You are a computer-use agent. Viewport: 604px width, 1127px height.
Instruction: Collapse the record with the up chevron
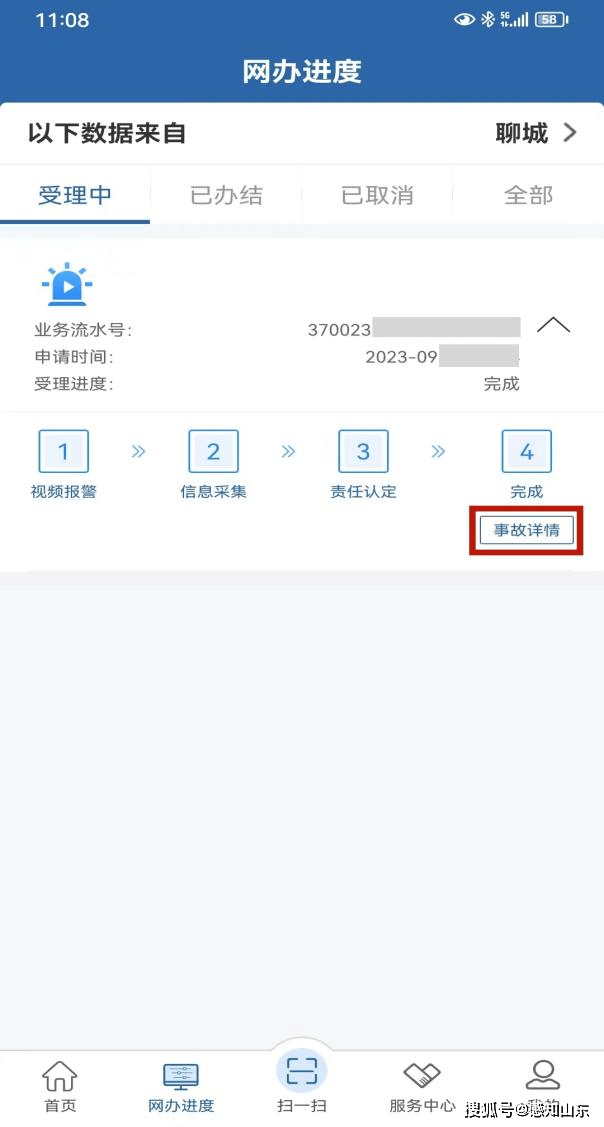tap(553, 326)
